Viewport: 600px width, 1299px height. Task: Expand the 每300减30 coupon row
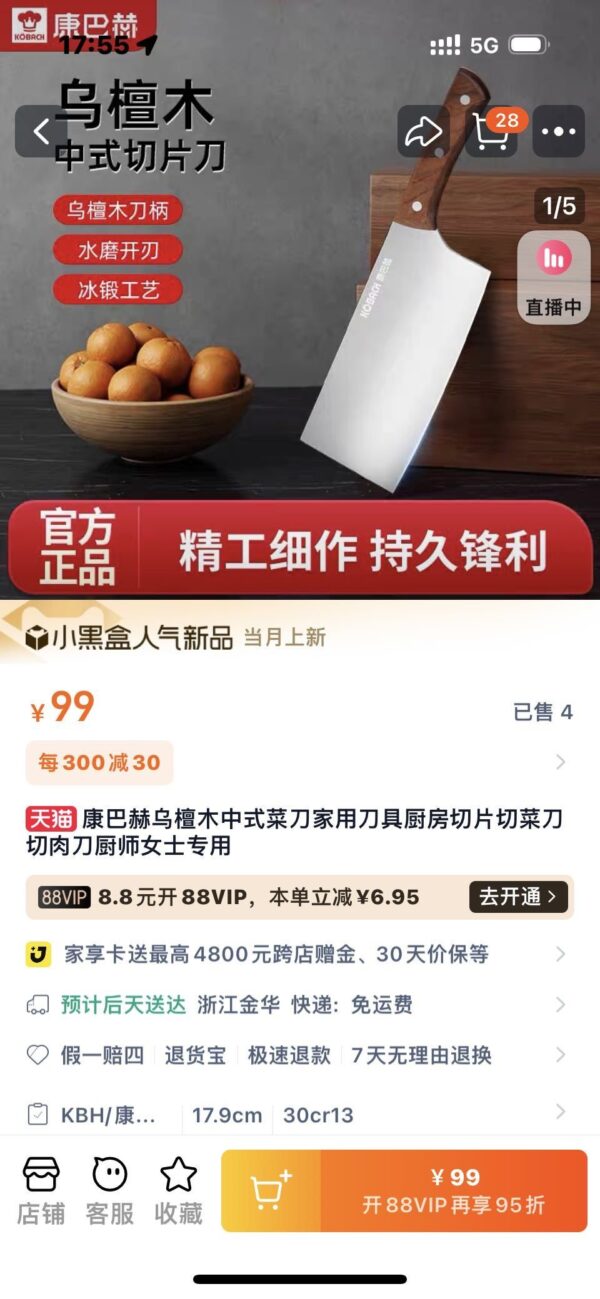point(300,763)
